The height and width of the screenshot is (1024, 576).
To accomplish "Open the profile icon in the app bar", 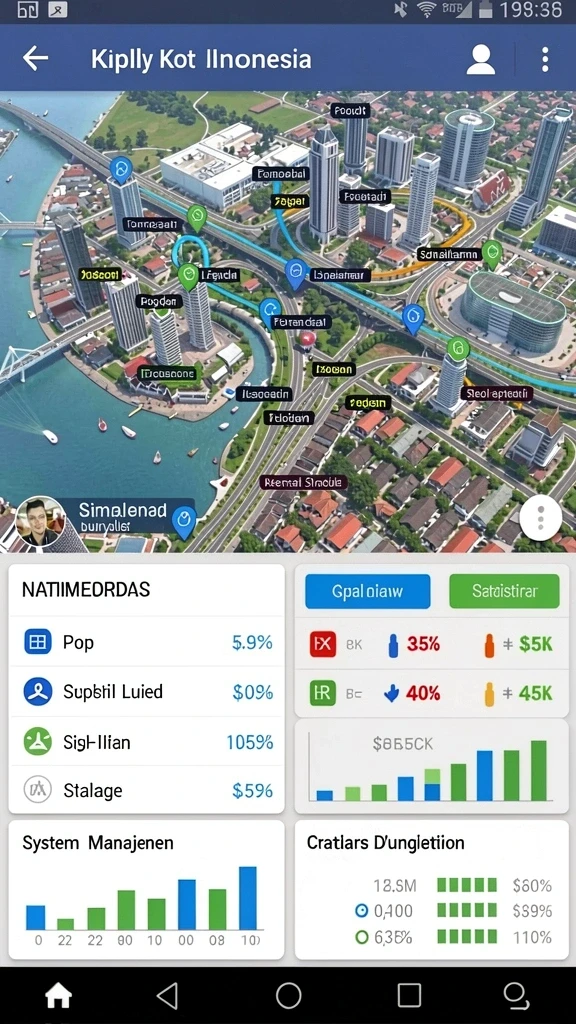I will (x=481, y=59).
